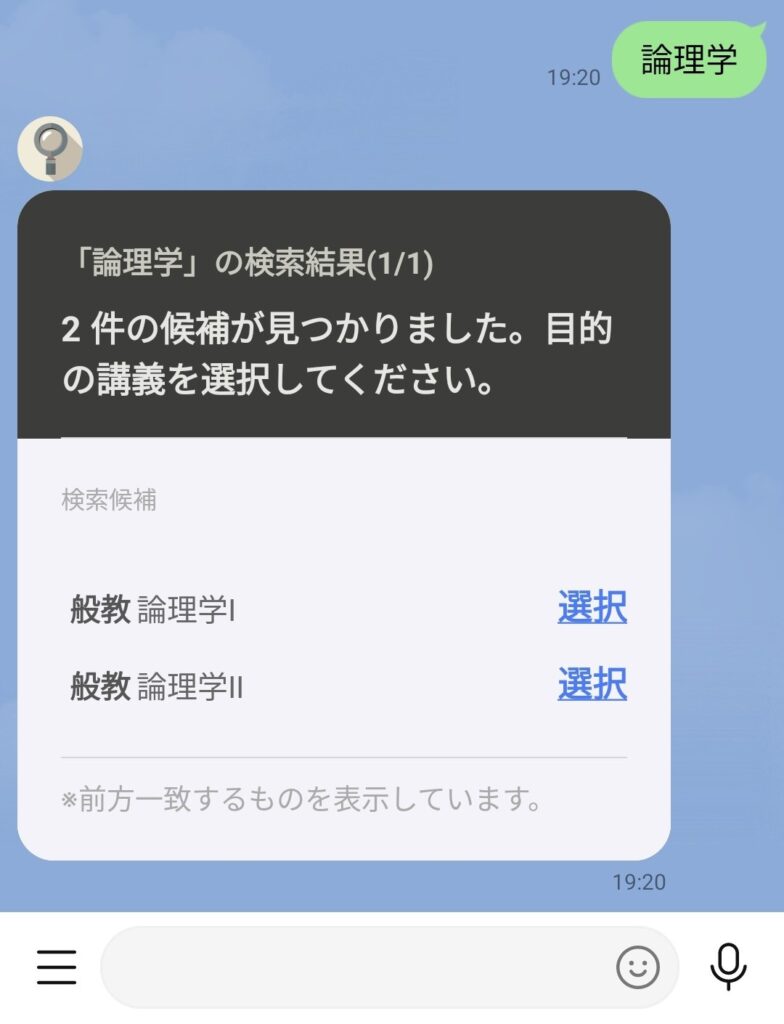The width and height of the screenshot is (784, 1024).
Task: Select the 論理学I course link
Action: pos(592,608)
